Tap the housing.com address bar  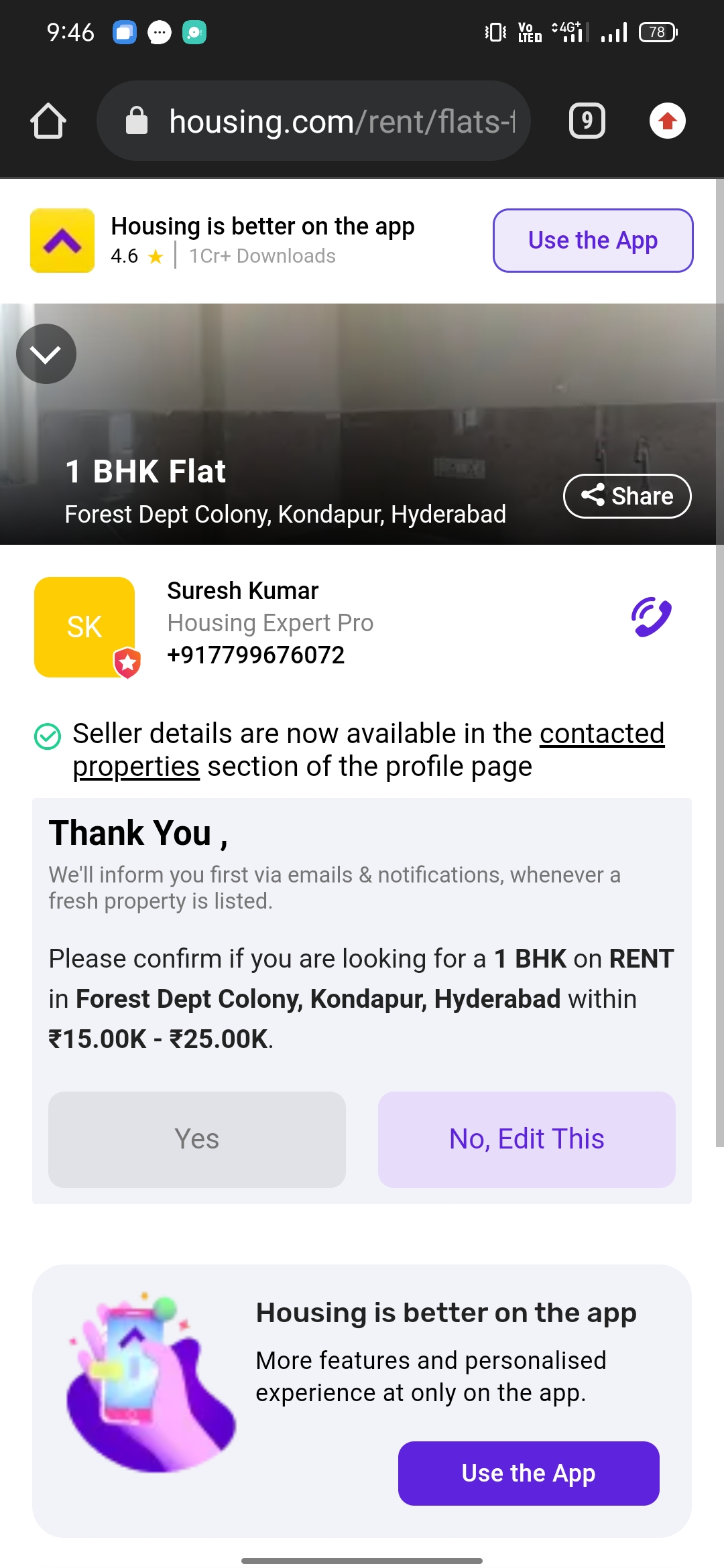tap(314, 121)
